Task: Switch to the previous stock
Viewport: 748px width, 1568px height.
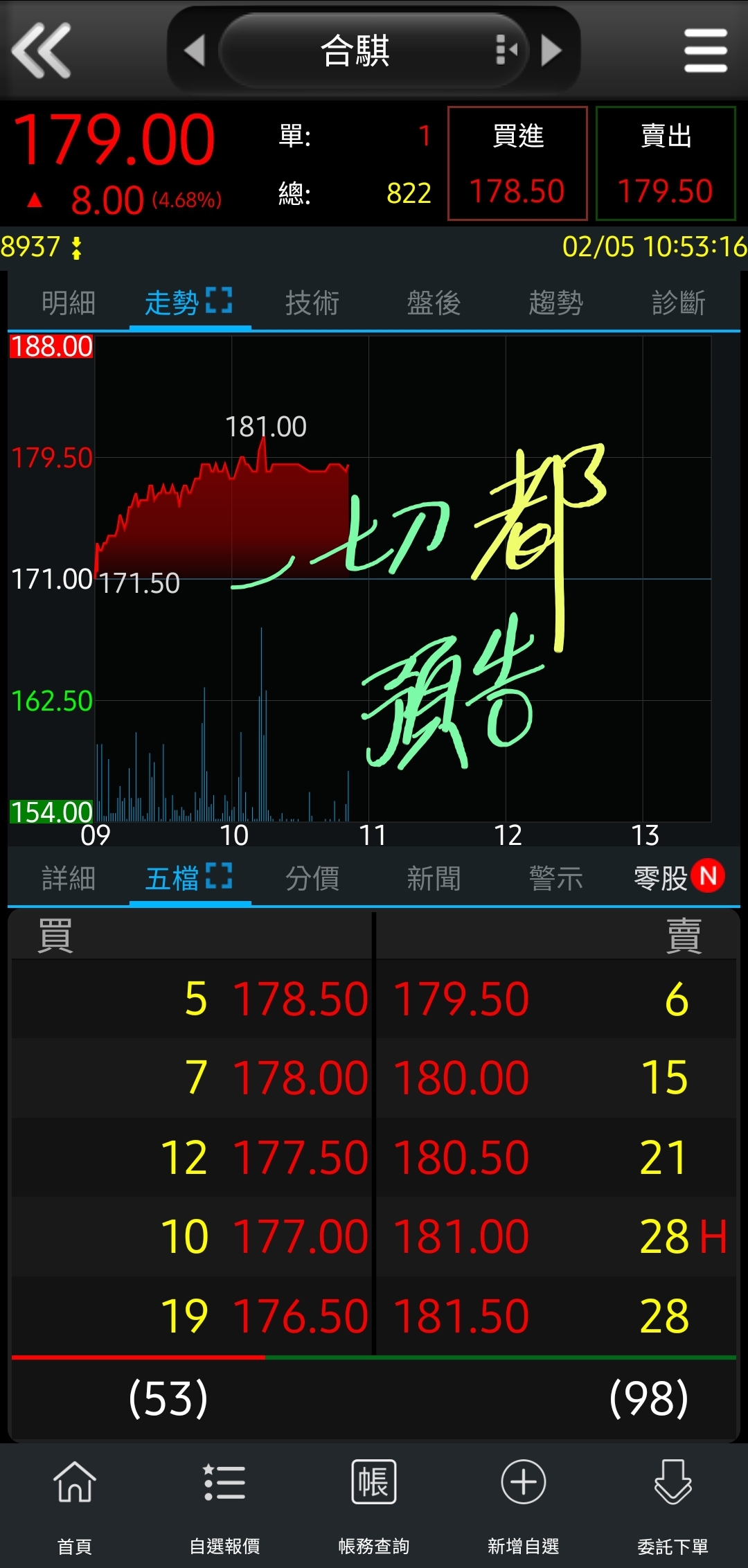Action: click(195, 50)
